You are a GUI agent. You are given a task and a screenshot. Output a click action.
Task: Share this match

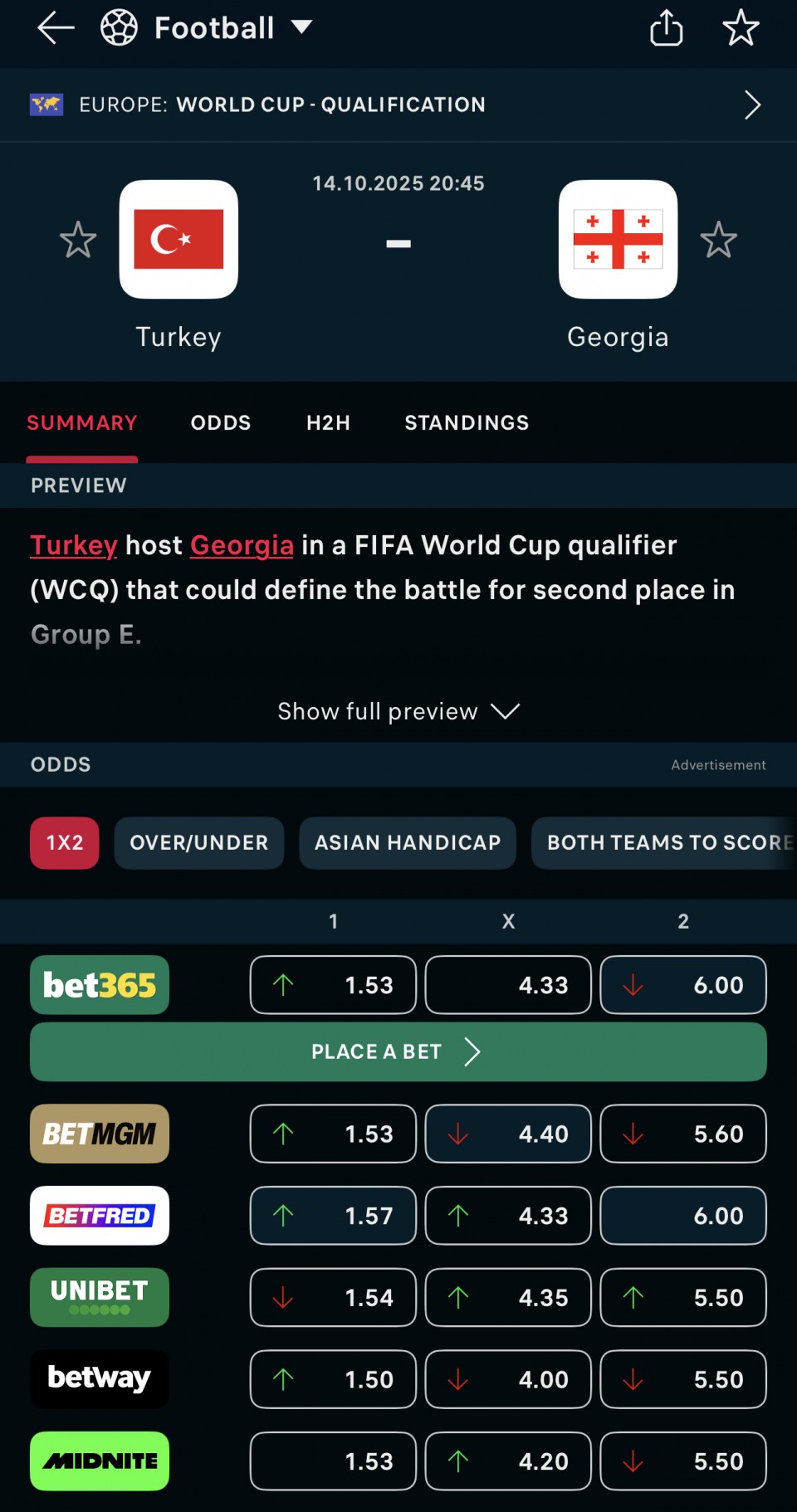pos(666,28)
